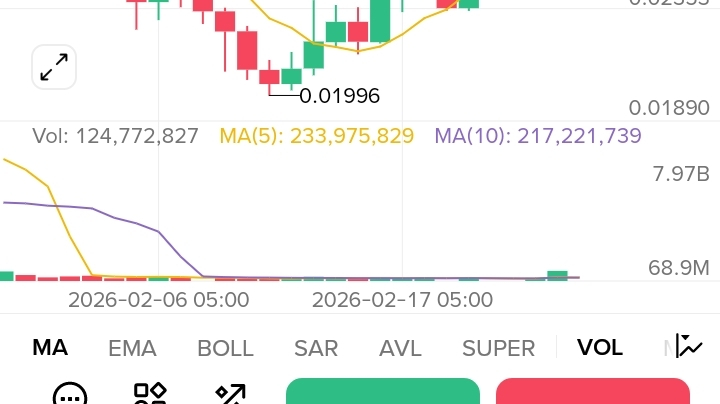Switch to the EMA indicator

[x=132, y=348]
